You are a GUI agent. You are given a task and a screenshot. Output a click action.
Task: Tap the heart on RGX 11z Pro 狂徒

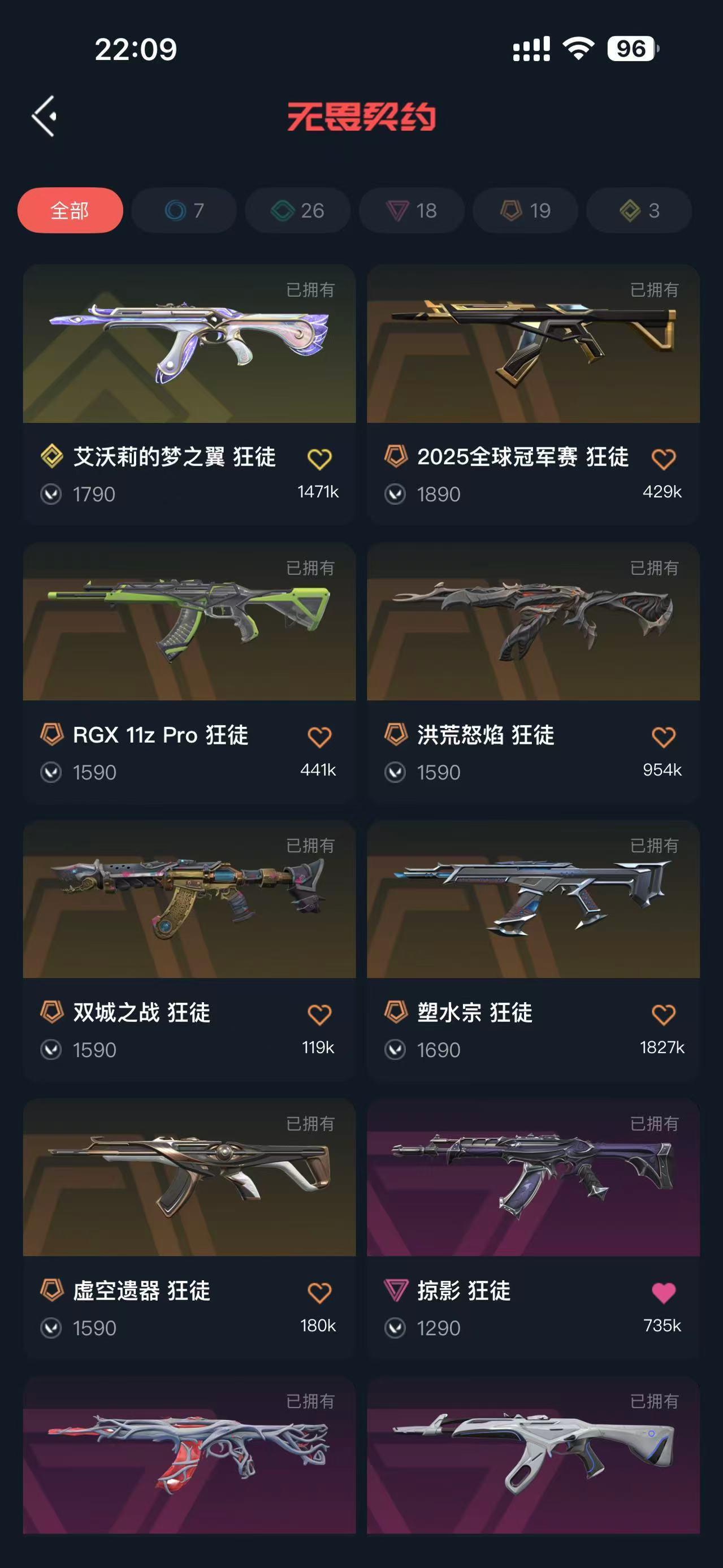(319, 737)
